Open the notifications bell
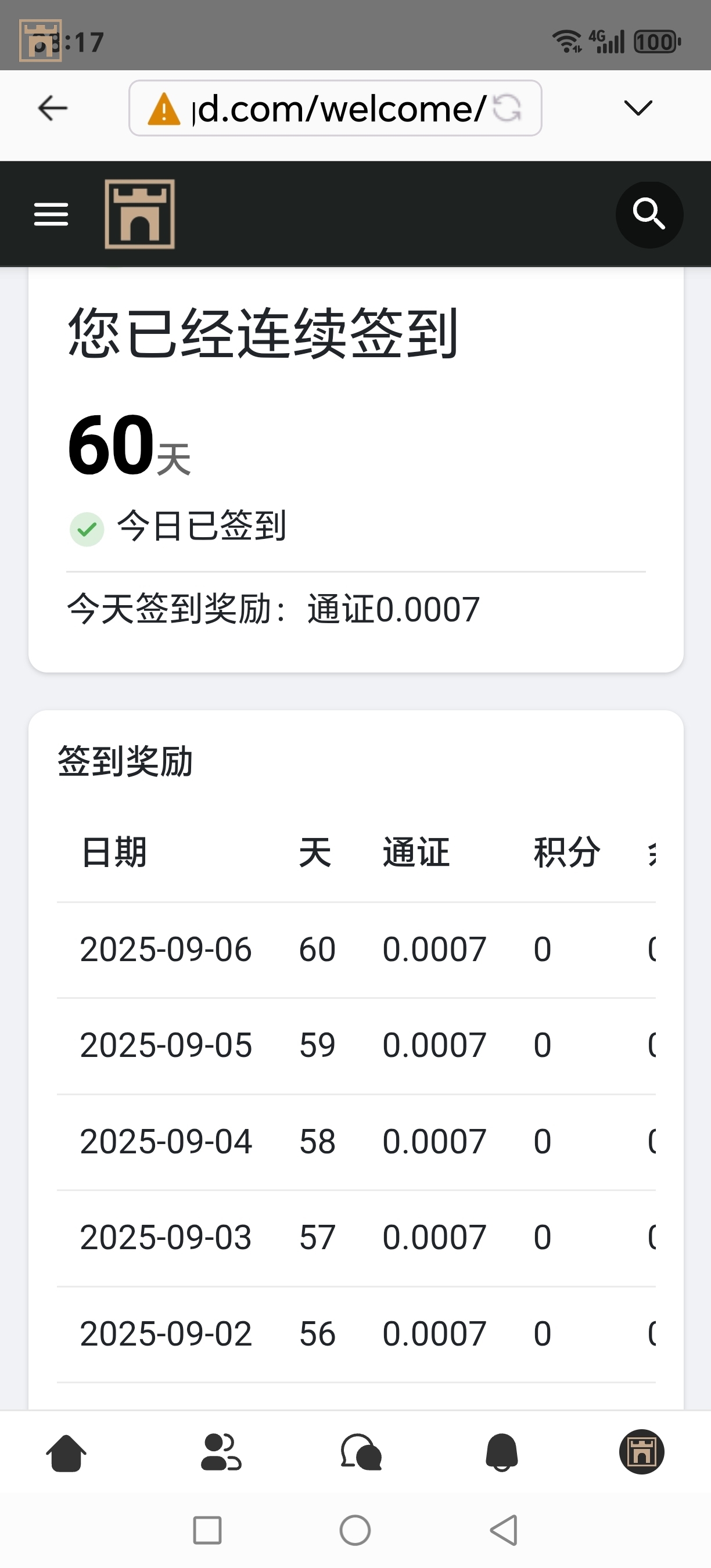 (x=502, y=1452)
